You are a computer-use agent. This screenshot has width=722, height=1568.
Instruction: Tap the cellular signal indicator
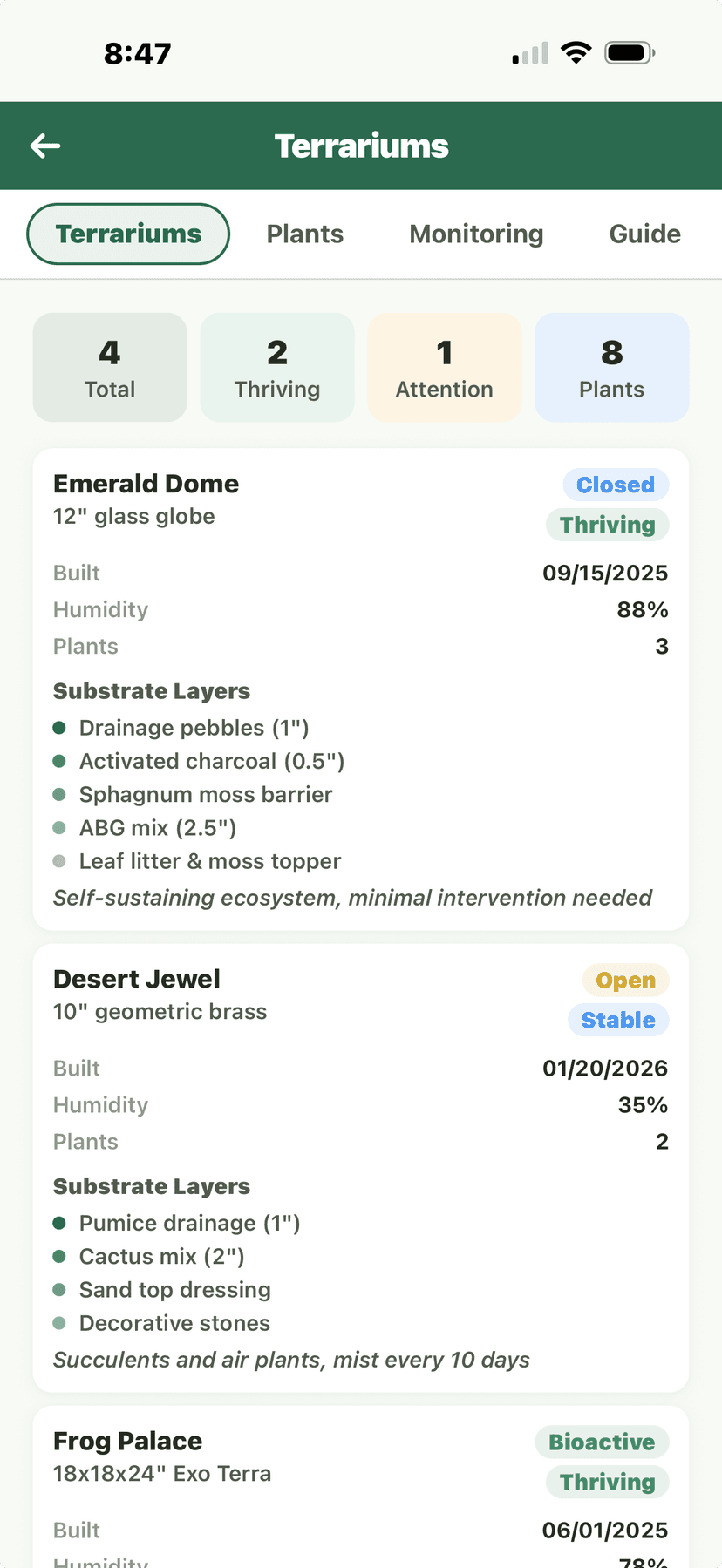[528, 53]
